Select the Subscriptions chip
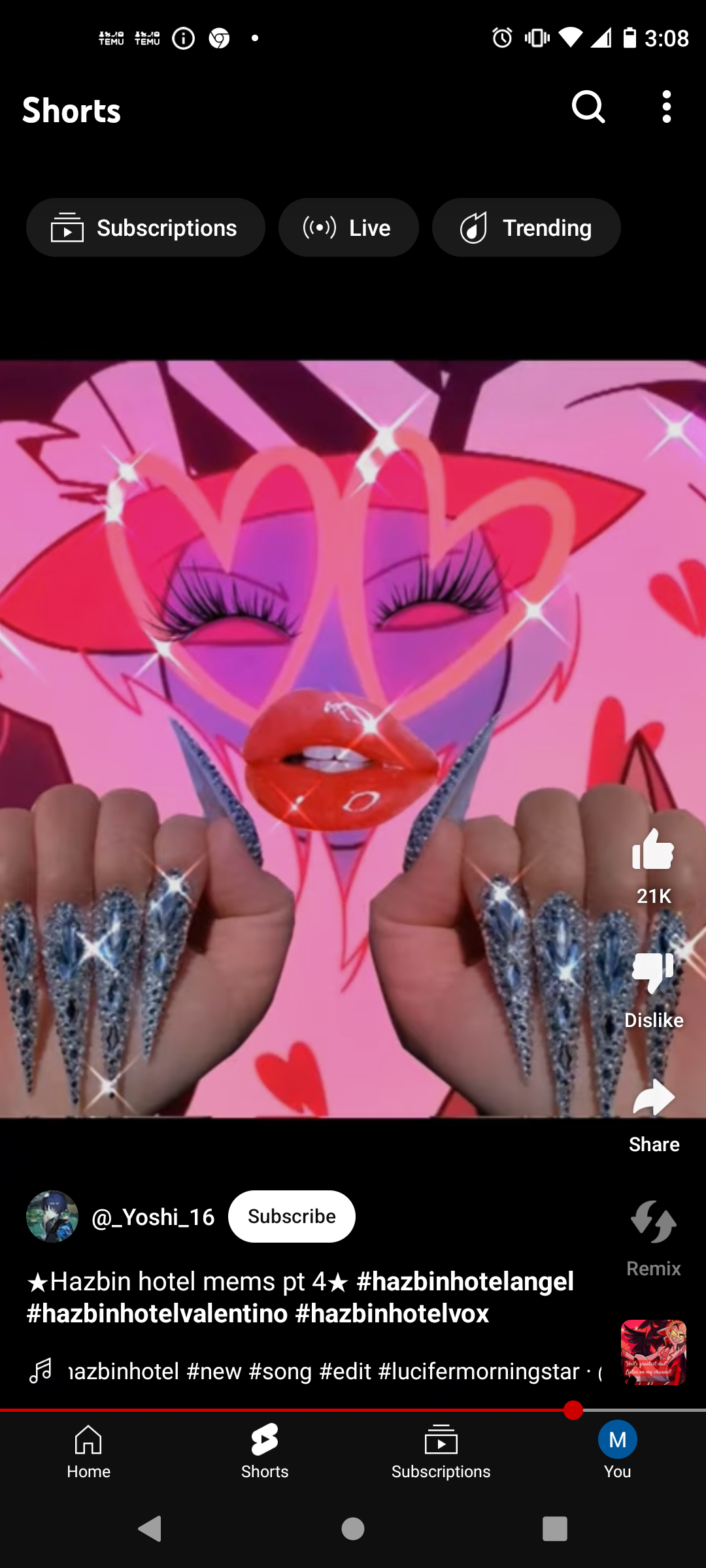Viewport: 706px width, 1568px height. pyautogui.click(x=145, y=228)
